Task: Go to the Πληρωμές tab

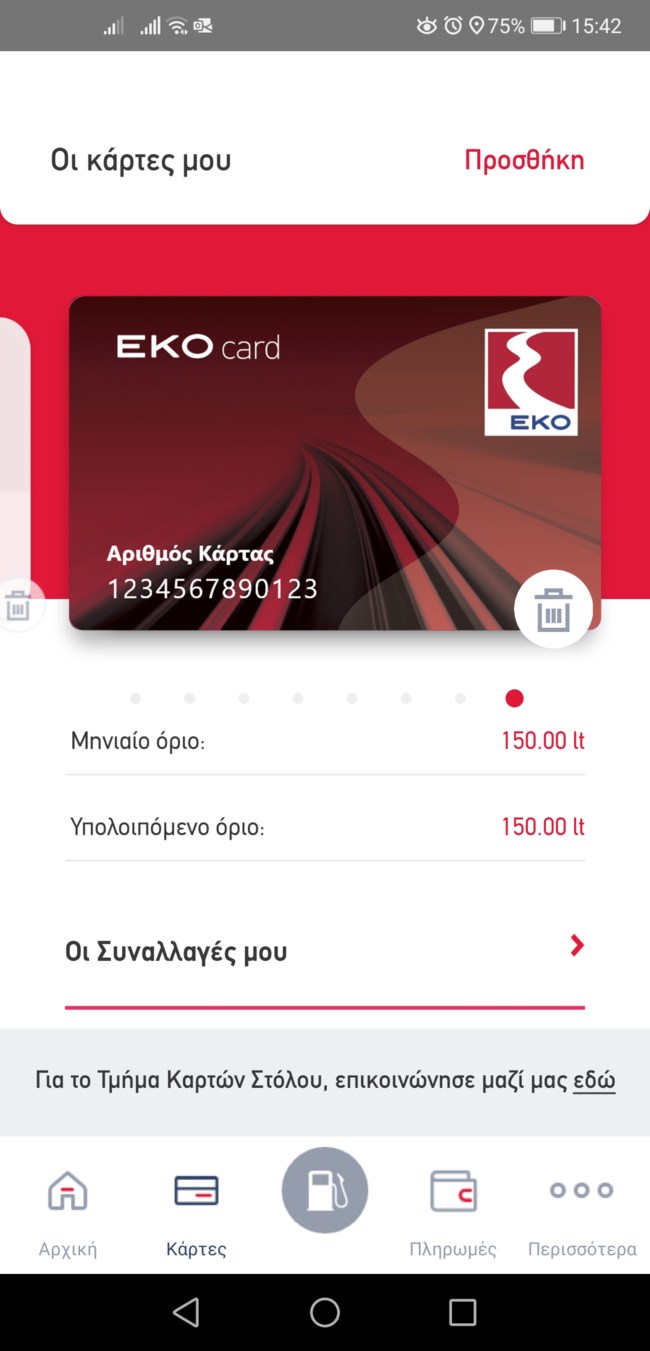Action: 453,1212
